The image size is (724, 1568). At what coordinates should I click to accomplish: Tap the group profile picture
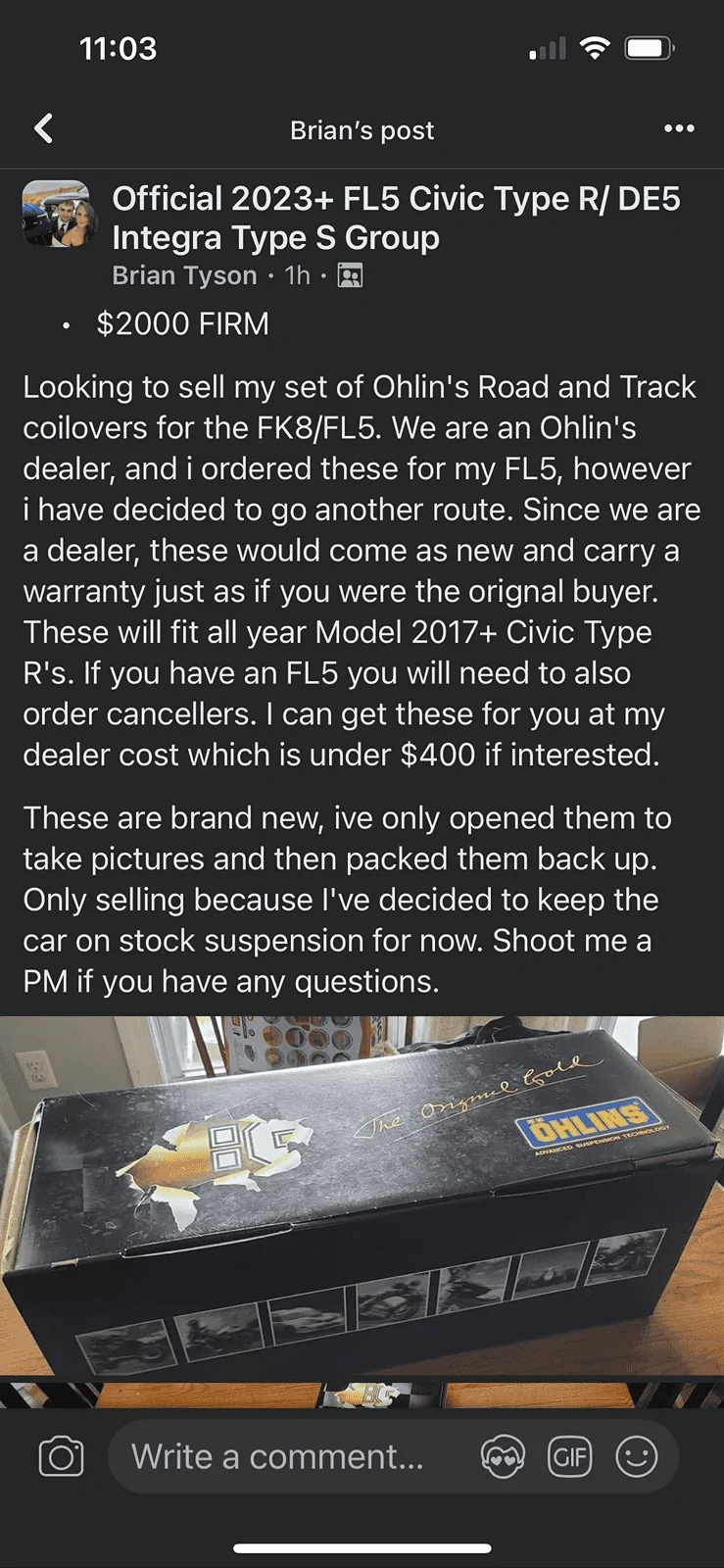56,214
